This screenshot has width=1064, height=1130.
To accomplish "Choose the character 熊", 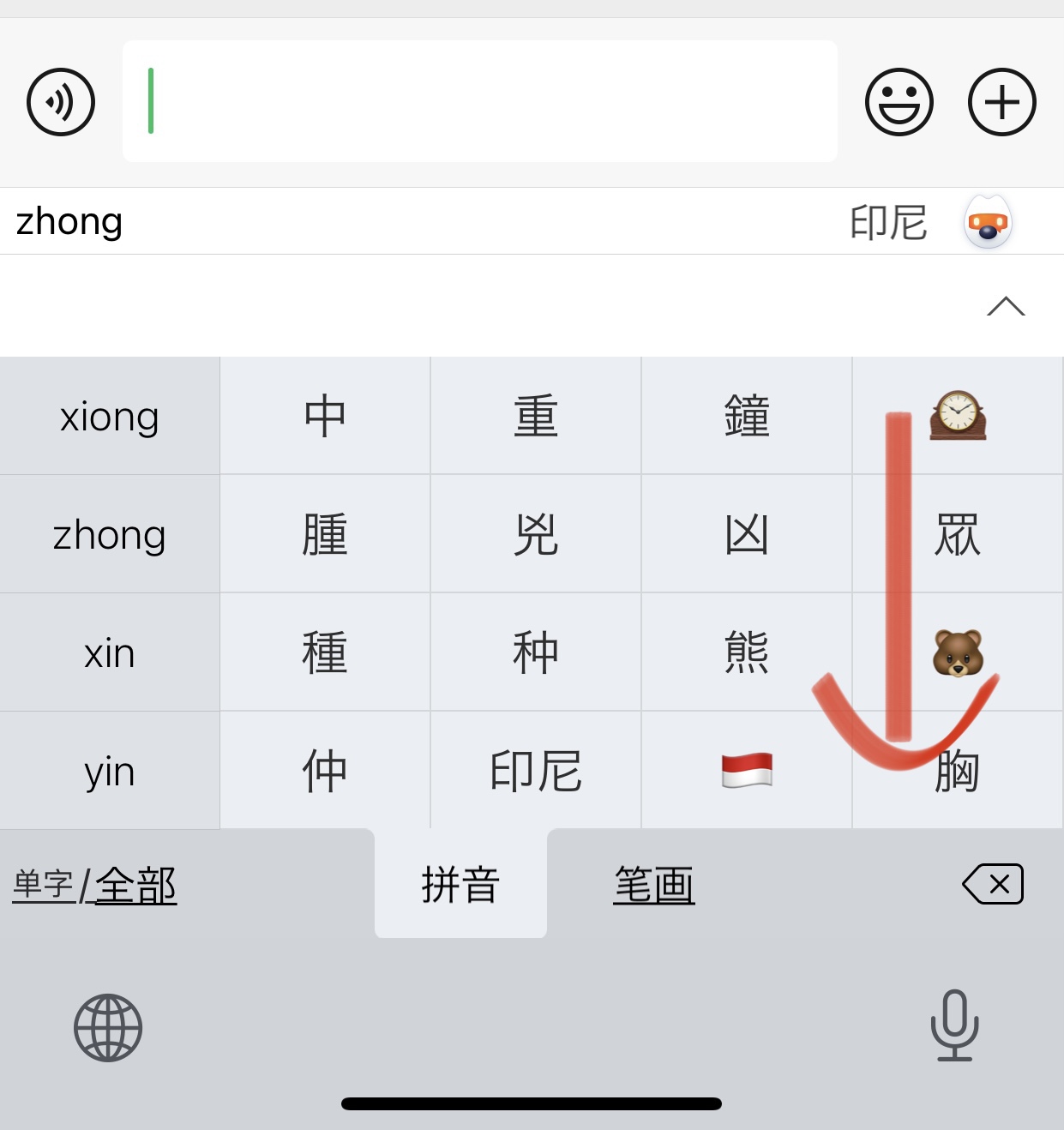I will (x=747, y=653).
